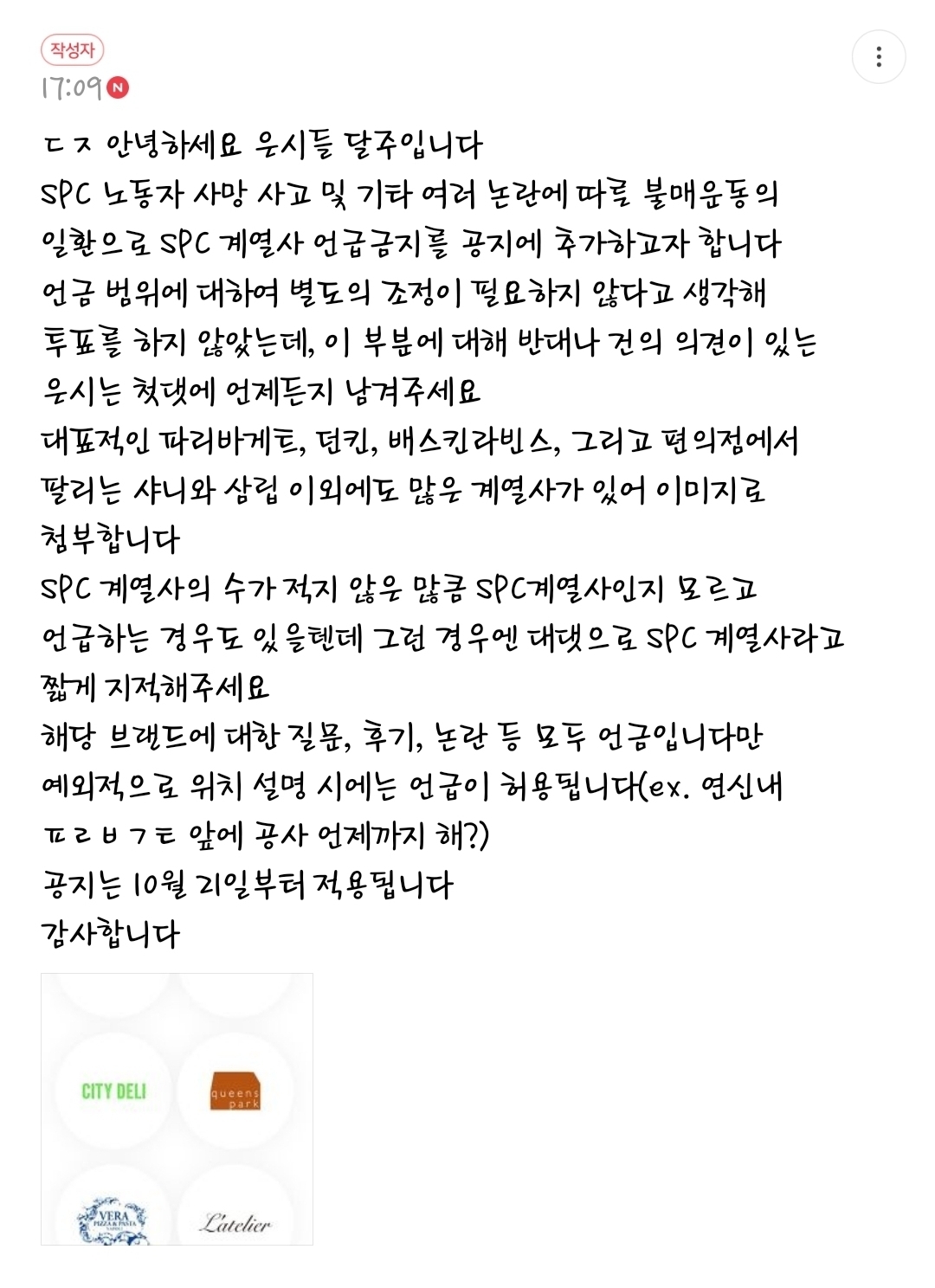935x1288 pixels.
Task: Open the comment's three-dot overflow menu
Action: pos(879,57)
